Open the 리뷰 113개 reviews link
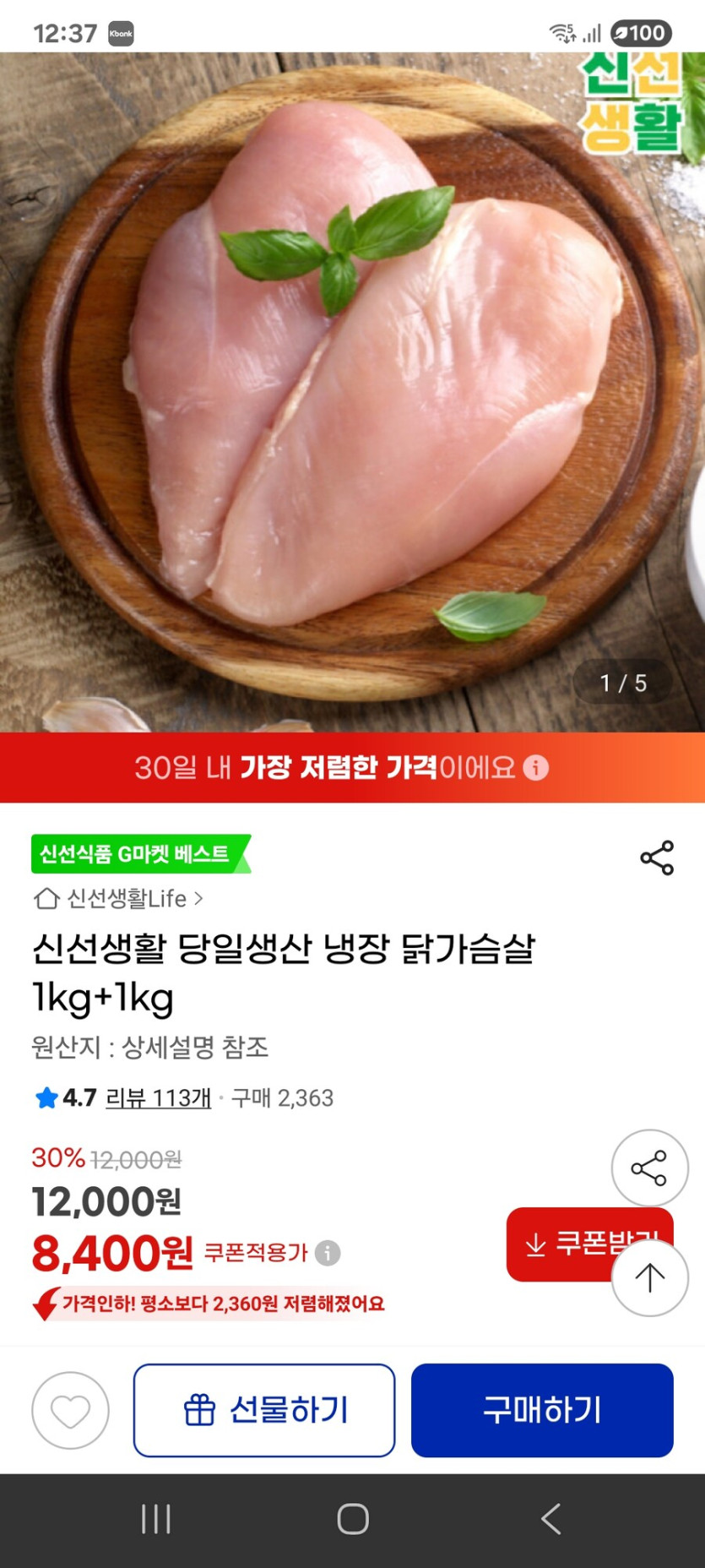The height and width of the screenshot is (1568, 705). pyautogui.click(x=157, y=1097)
